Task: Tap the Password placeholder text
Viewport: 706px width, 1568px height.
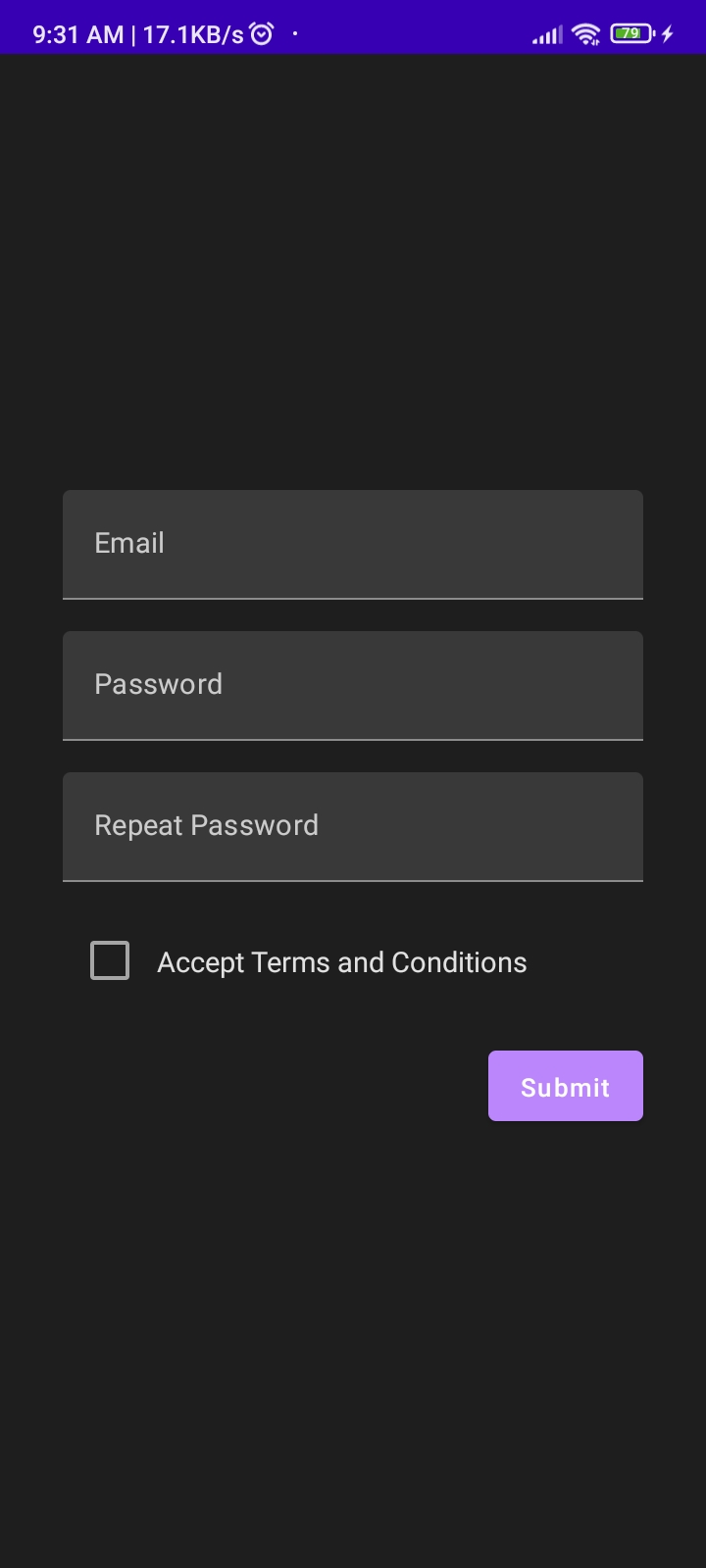Action: (158, 684)
